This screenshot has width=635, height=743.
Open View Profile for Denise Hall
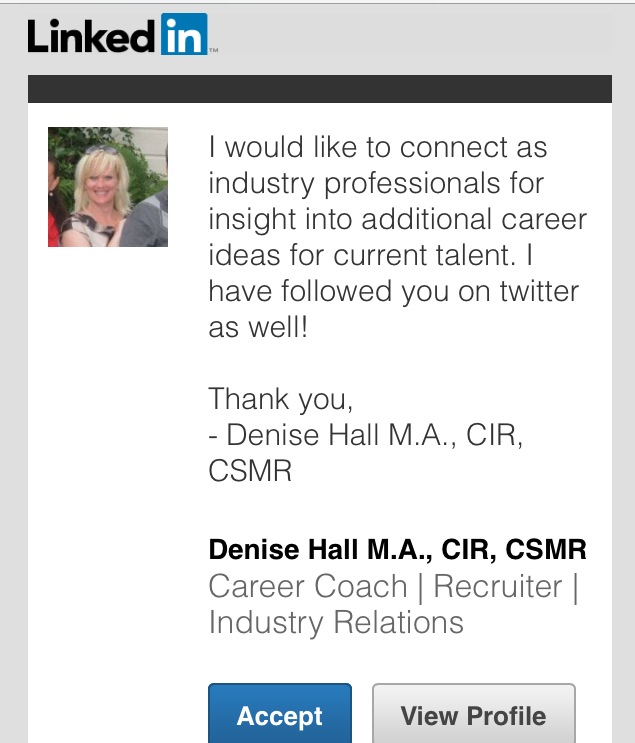(473, 714)
